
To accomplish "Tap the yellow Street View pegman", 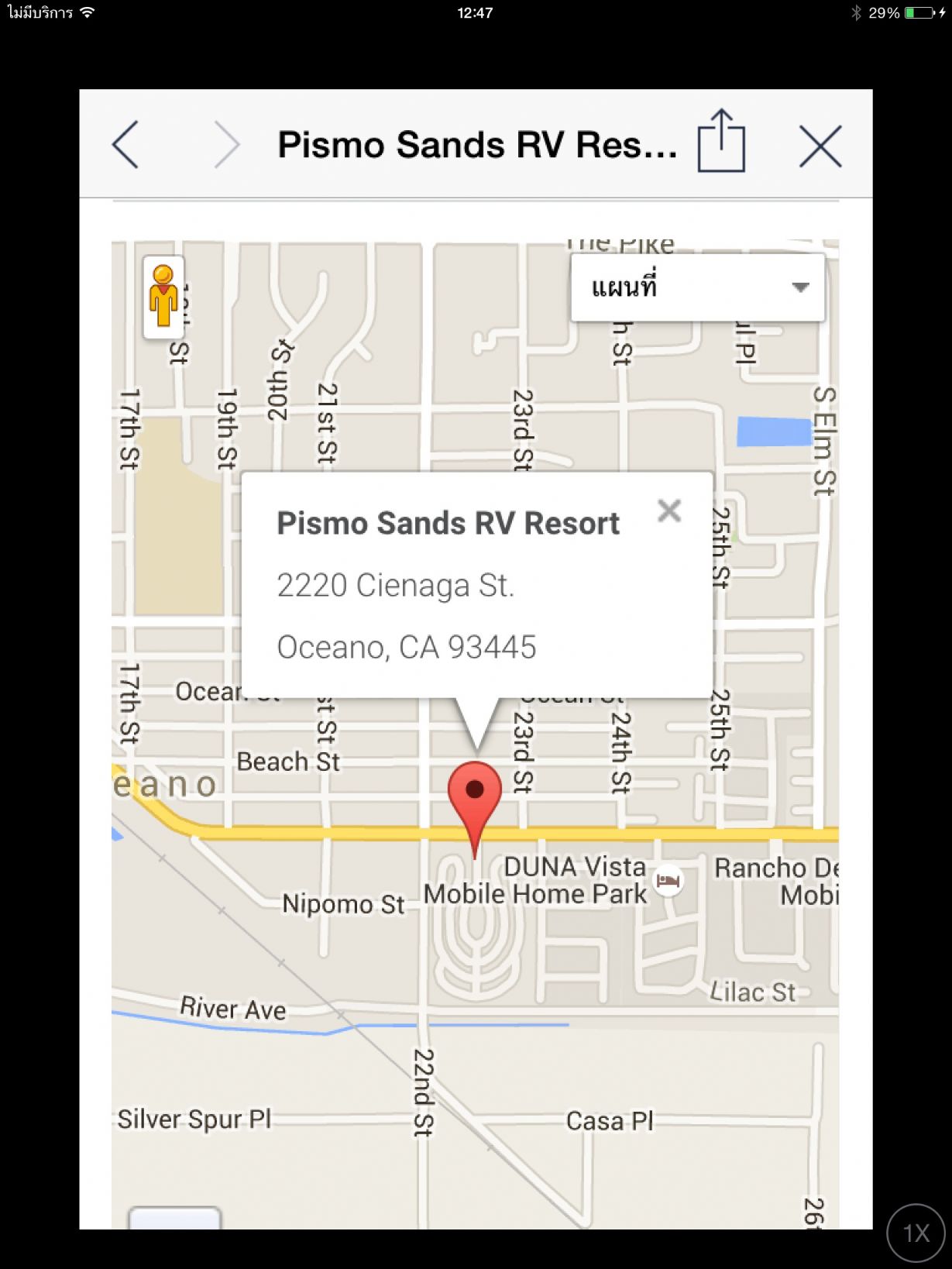I will coord(163,297).
